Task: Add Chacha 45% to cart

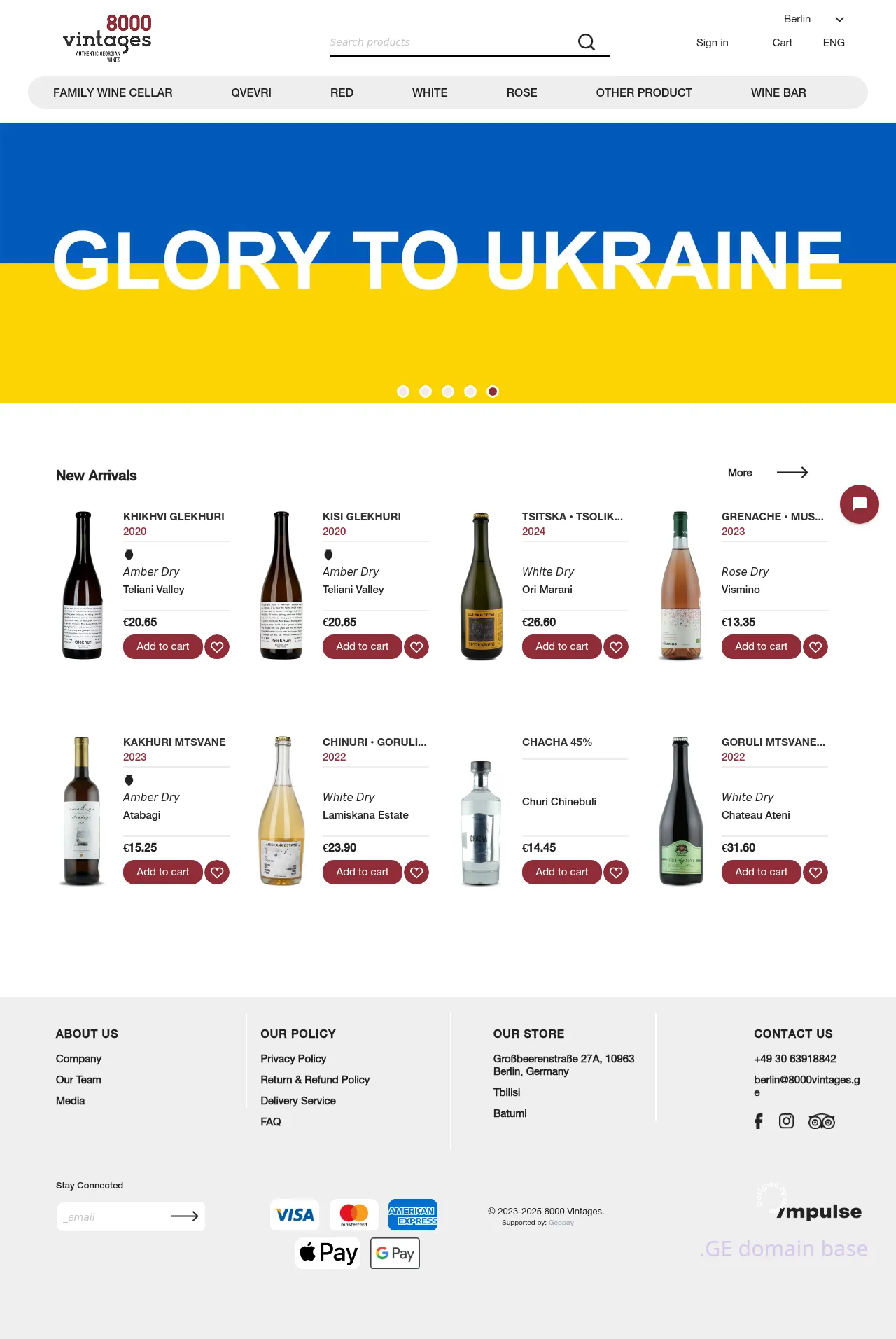Action: click(x=561, y=872)
